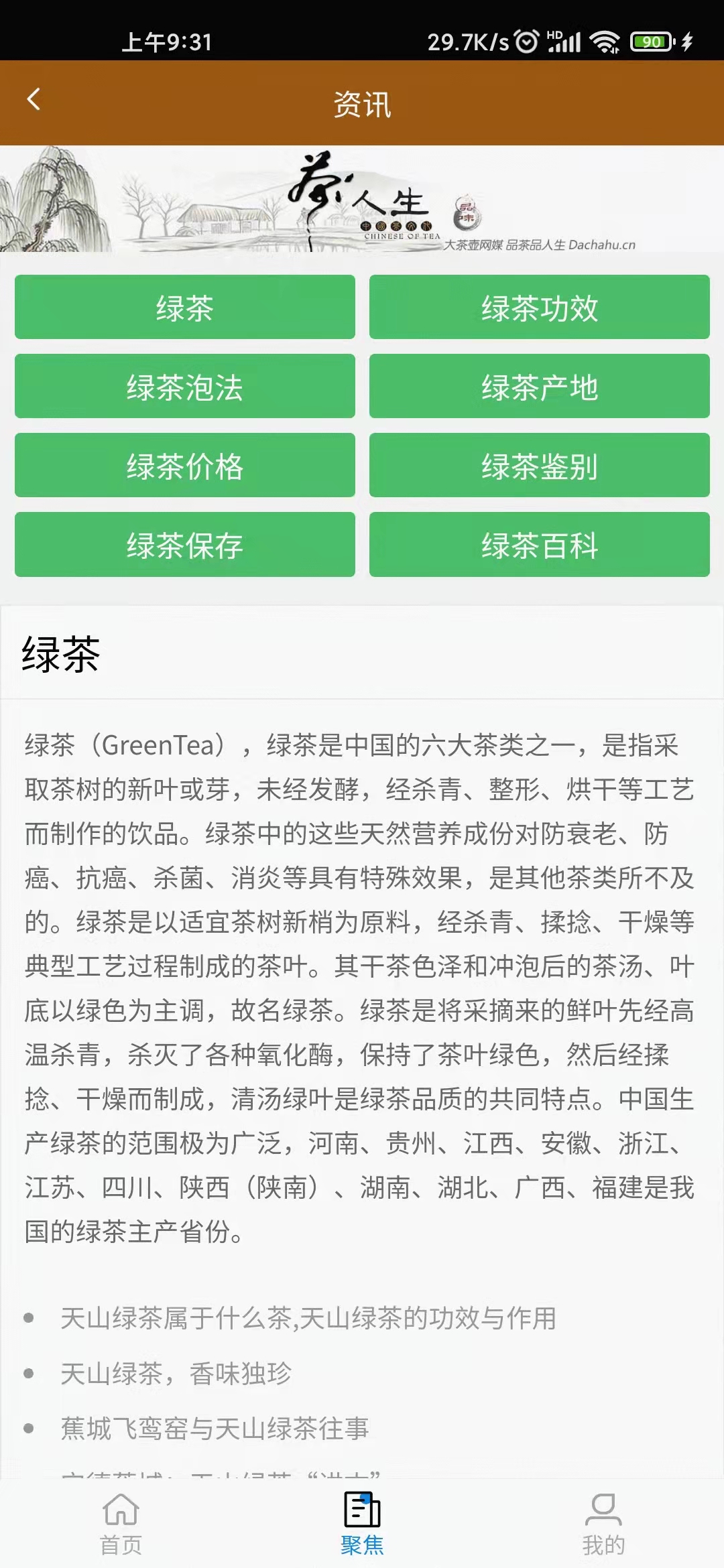Viewport: 724px width, 1568px height.
Task: Select the 聚焦 focus tab icon
Action: point(362,1510)
